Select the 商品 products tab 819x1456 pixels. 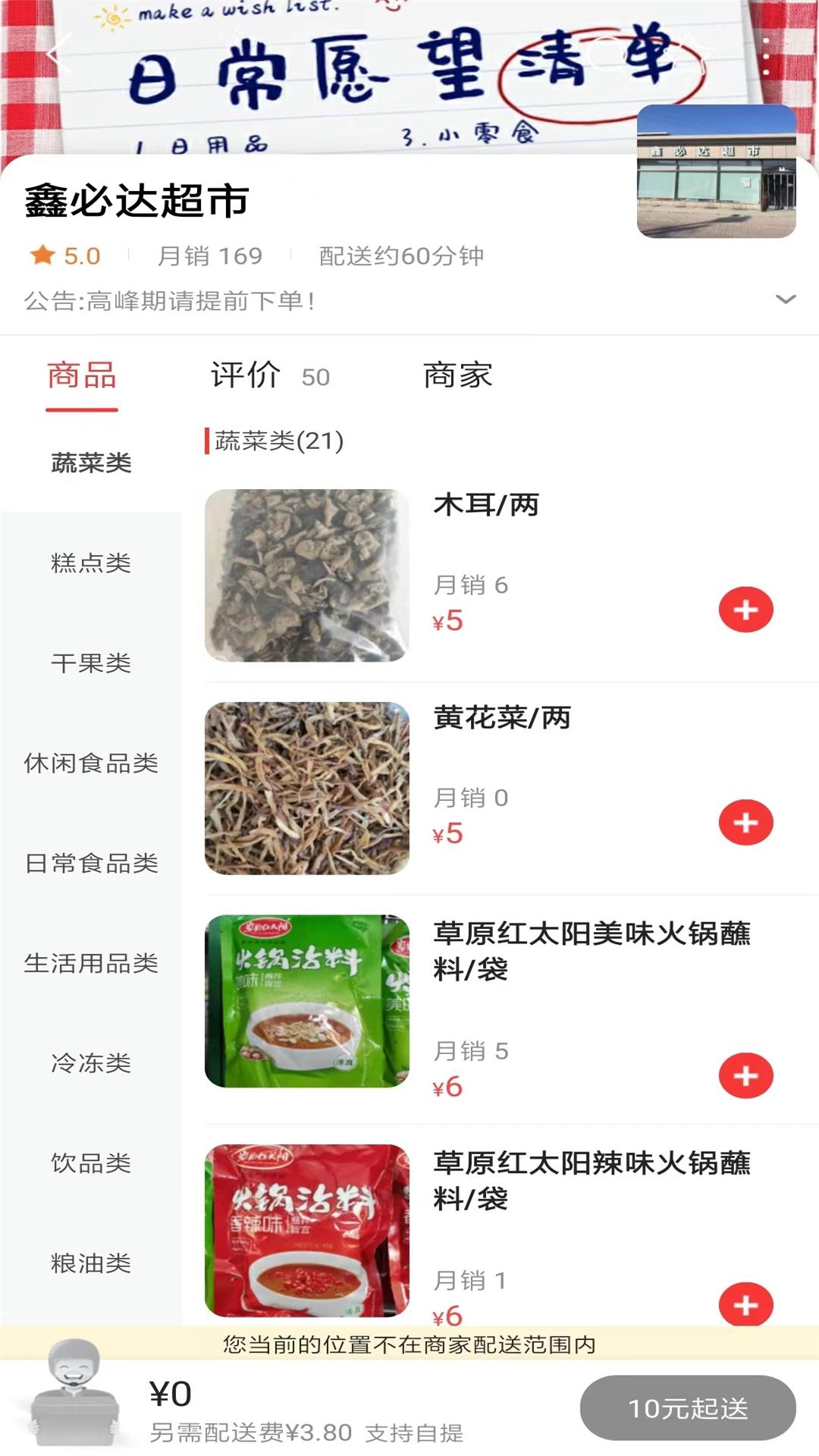[83, 375]
